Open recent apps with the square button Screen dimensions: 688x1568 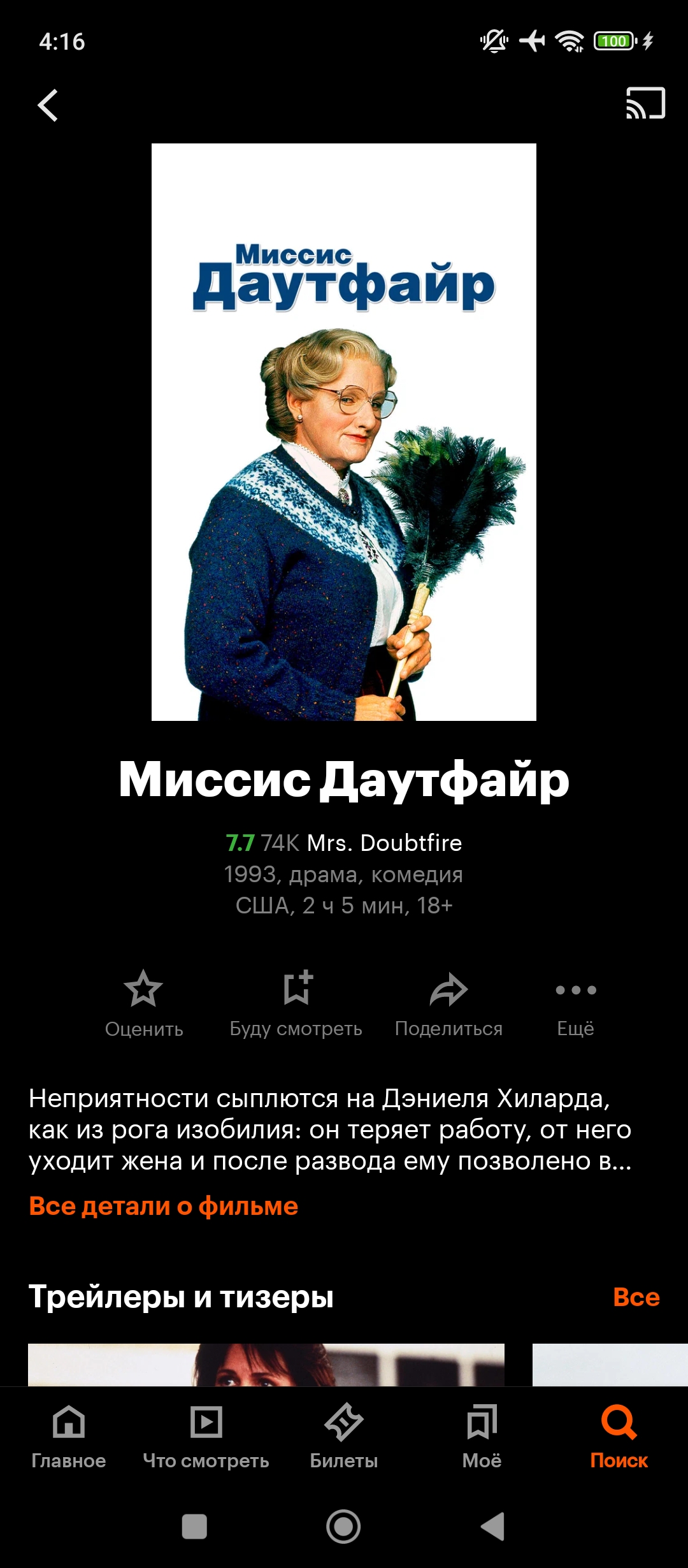[x=194, y=1527]
